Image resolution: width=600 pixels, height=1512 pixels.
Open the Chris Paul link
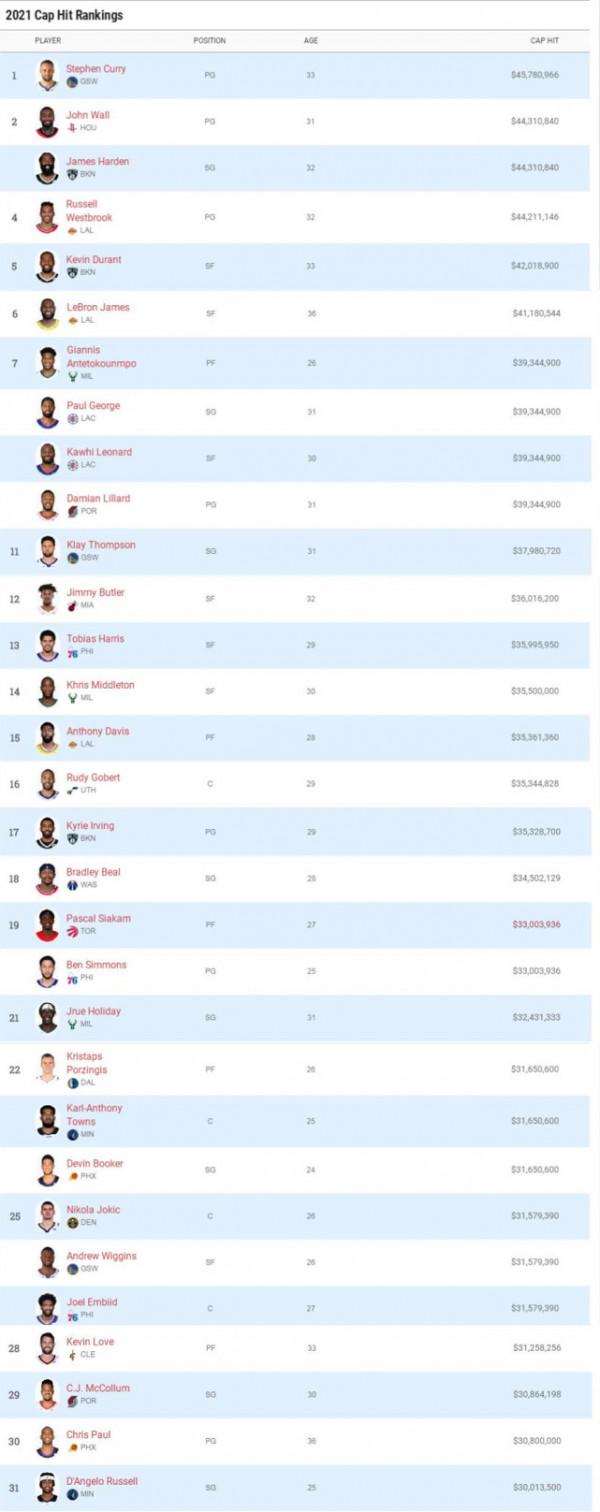tap(88, 1434)
